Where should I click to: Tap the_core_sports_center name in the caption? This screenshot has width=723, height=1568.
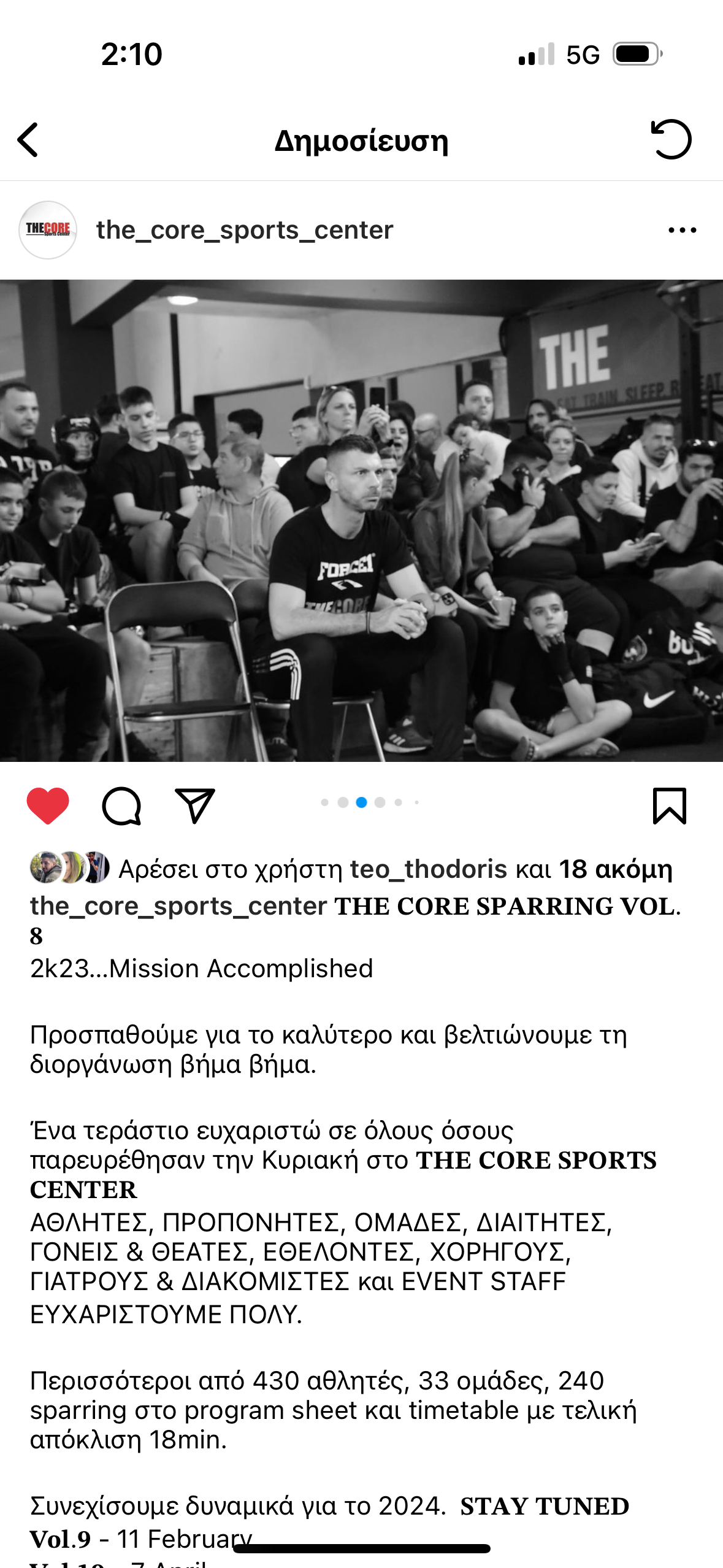click(x=178, y=906)
